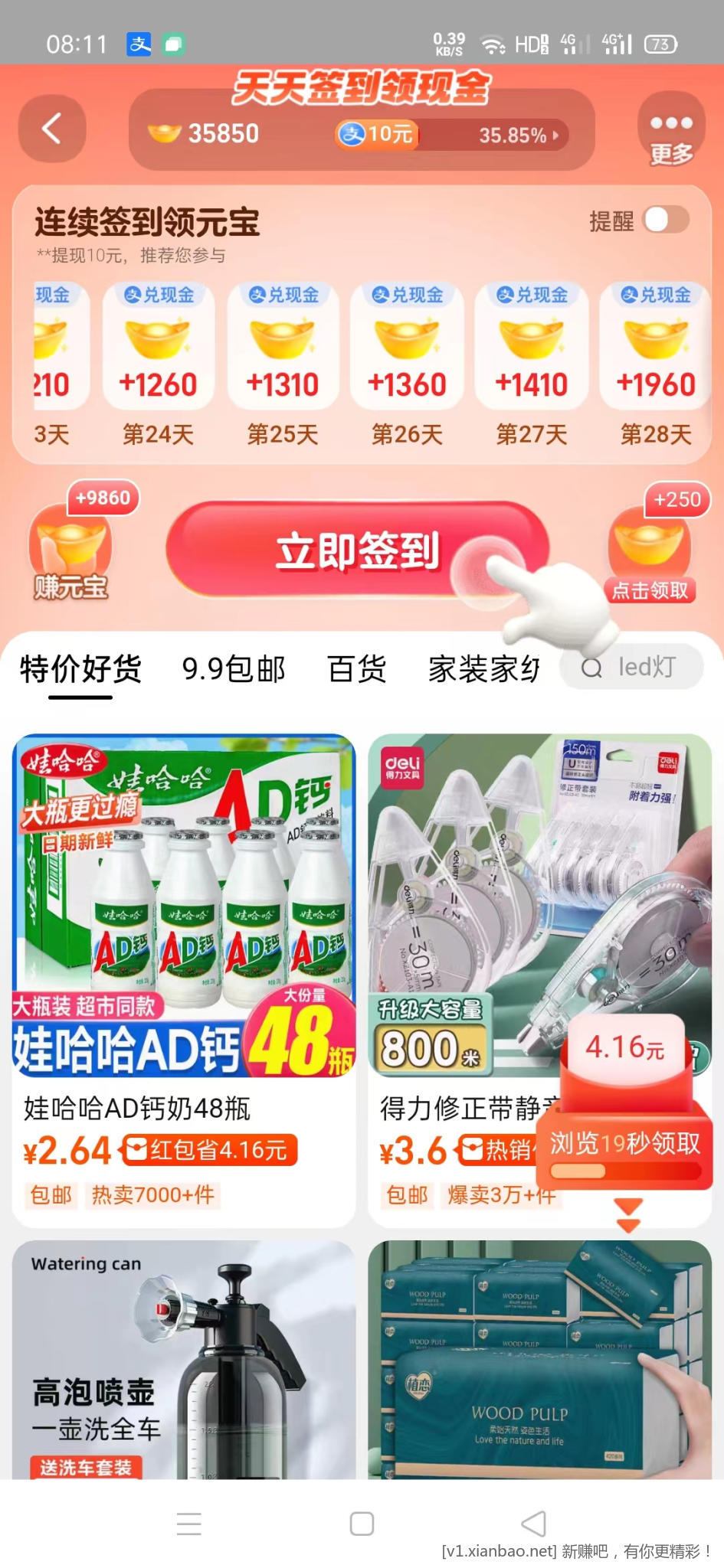This screenshot has height=1568, width=724.
Task: Tap the 浏览19秒领取 red packet
Action: pos(625,1142)
